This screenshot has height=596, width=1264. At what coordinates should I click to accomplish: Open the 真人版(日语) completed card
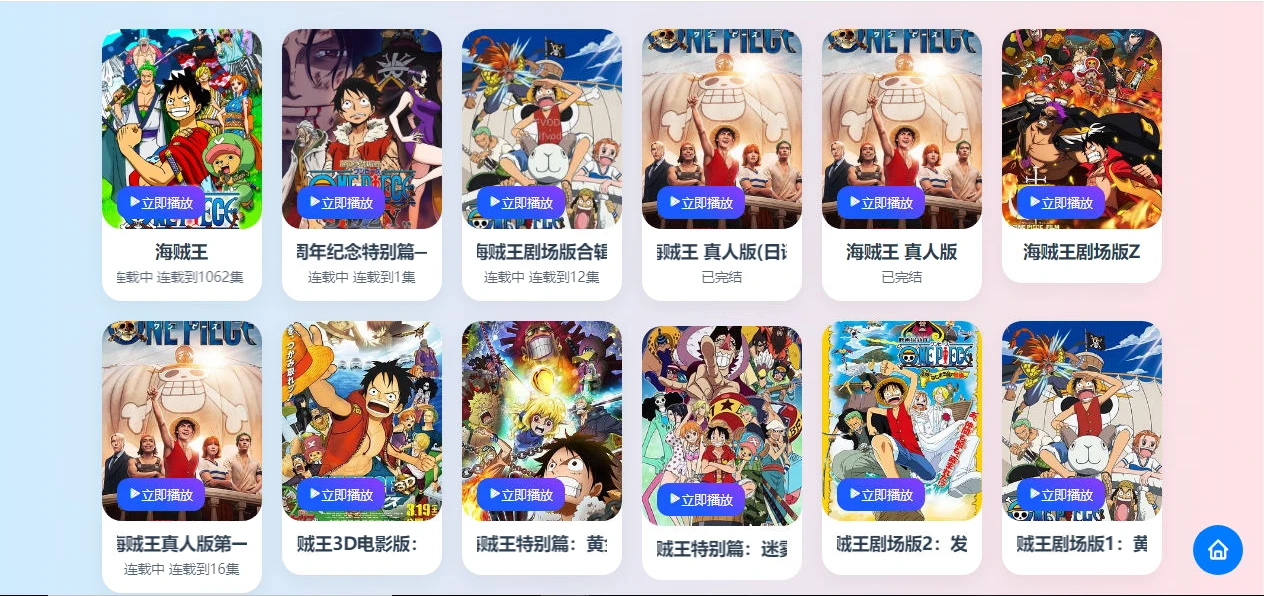pos(721,252)
